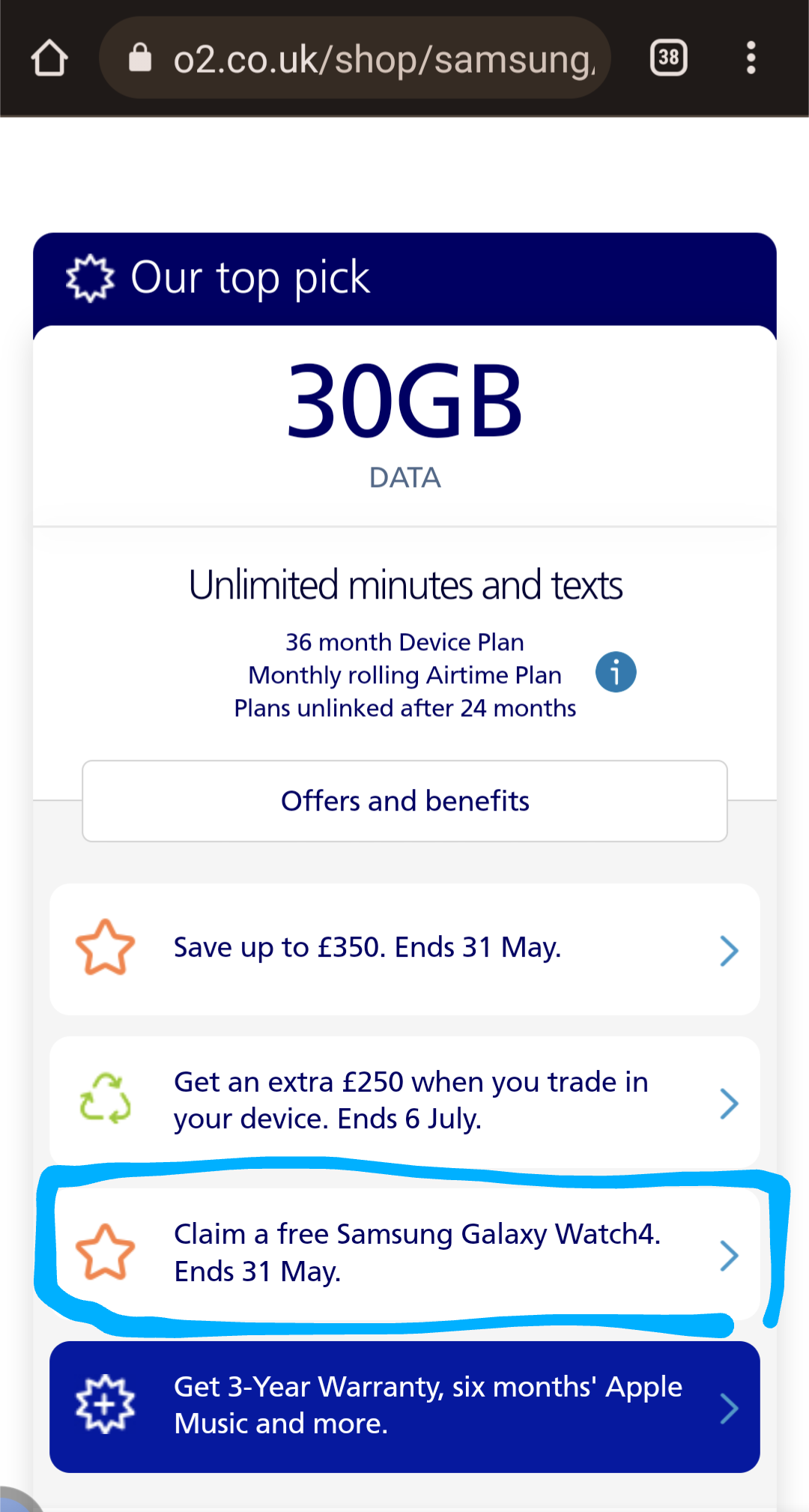Open the browser overflow menu
The height and width of the screenshot is (1512, 809).
click(751, 58)
